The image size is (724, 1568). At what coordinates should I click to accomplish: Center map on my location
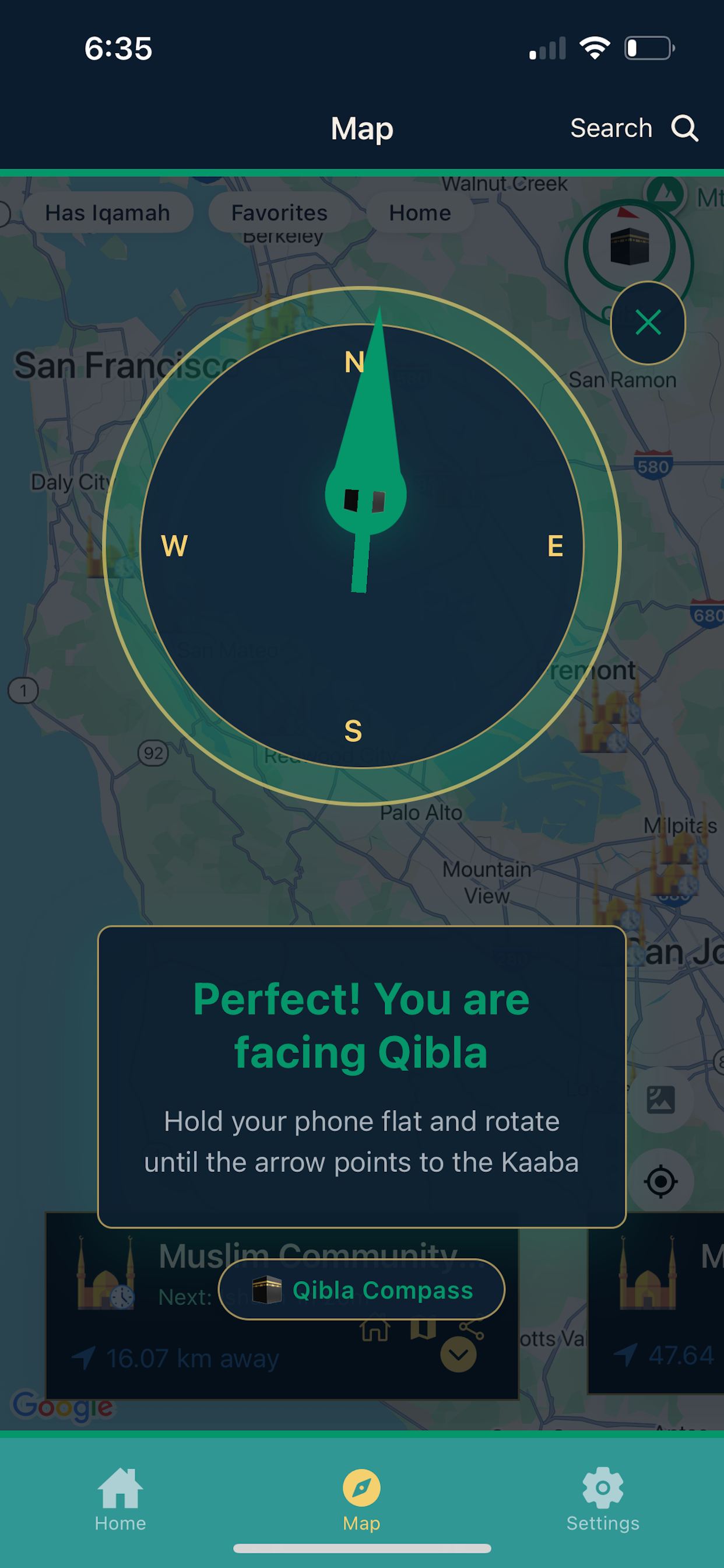660,1181
